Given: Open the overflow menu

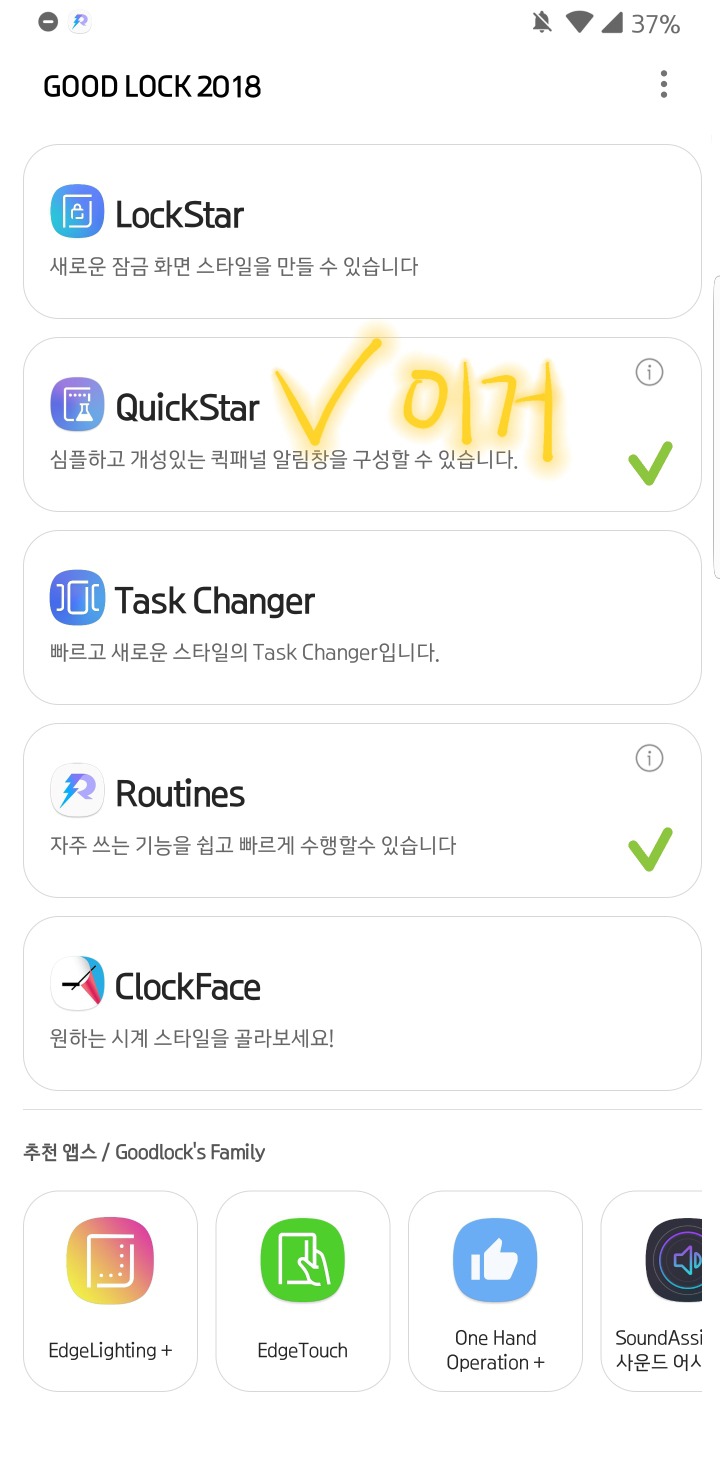Looking at the screenshot, I should click(663, 85).
